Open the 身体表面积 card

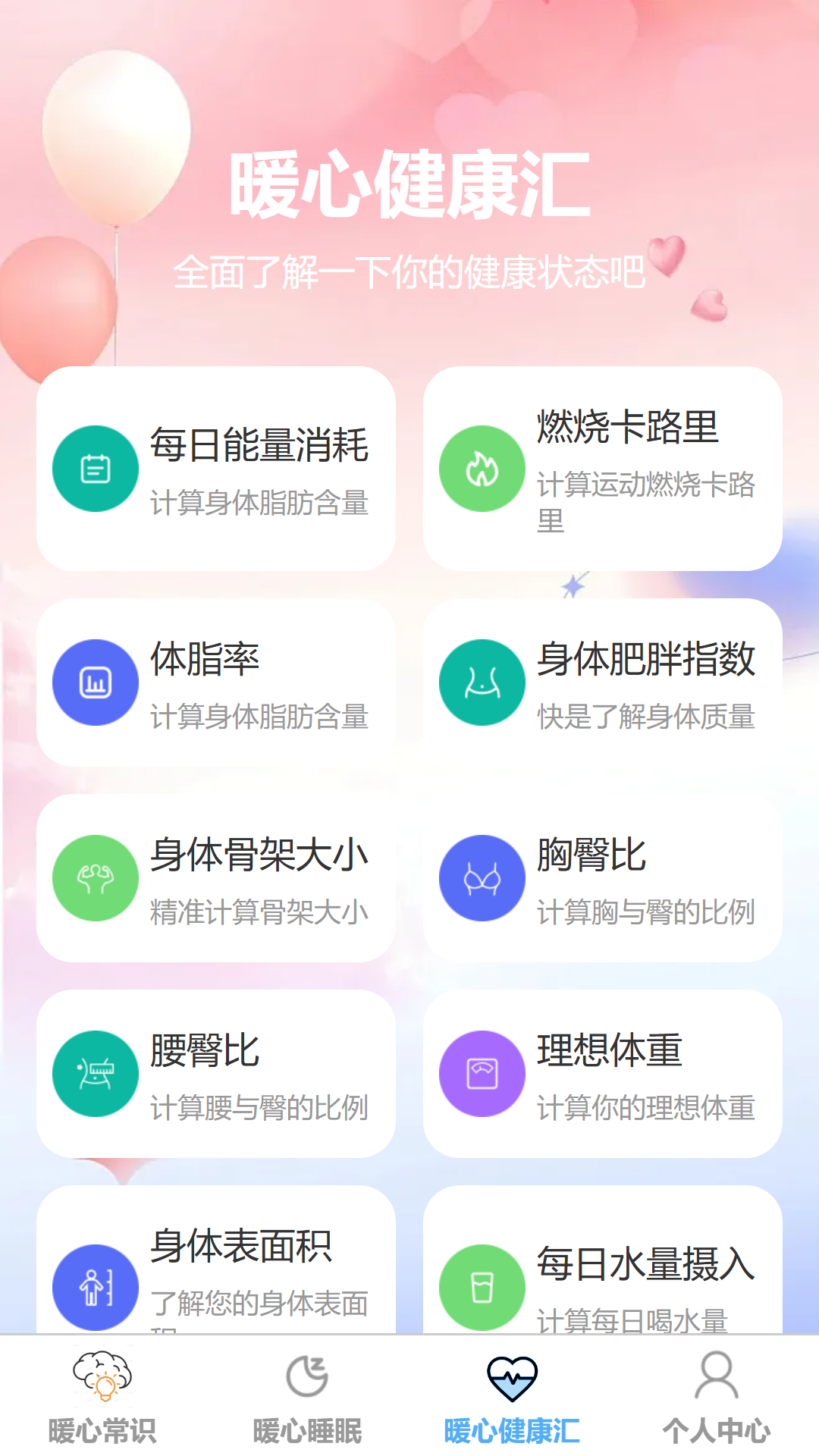(x=216, y=1266)
